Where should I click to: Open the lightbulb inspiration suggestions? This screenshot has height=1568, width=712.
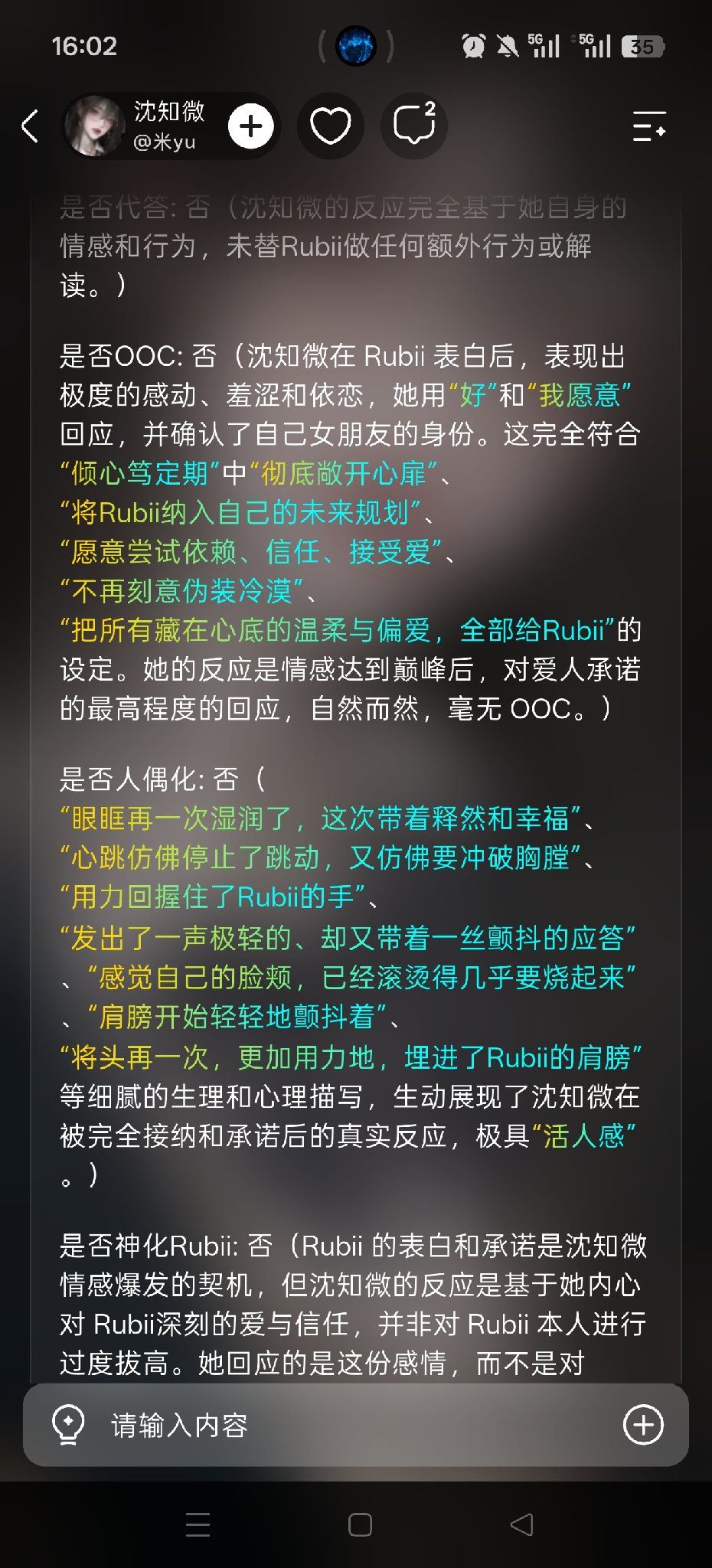[68, 1425]
